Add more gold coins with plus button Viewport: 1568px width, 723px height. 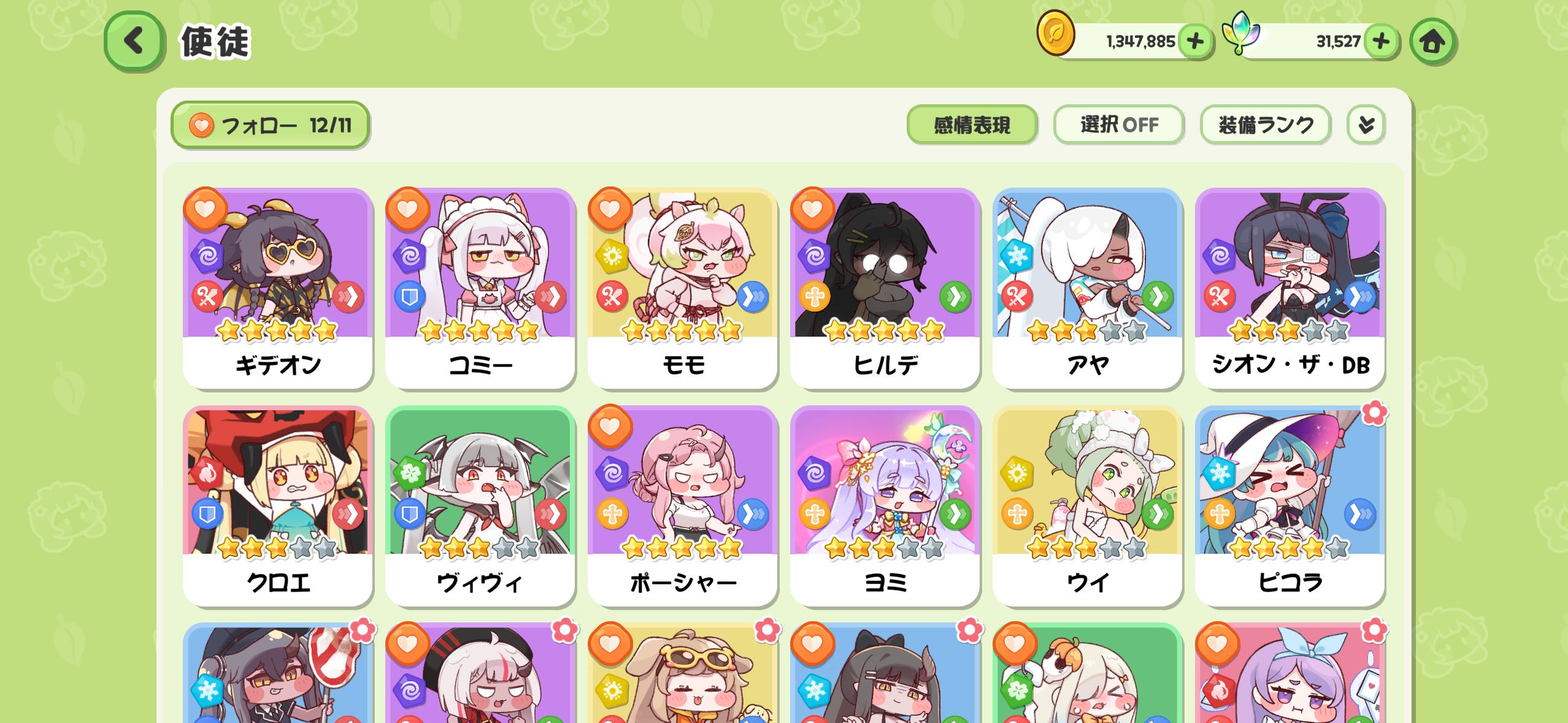tap(1194, 41)
